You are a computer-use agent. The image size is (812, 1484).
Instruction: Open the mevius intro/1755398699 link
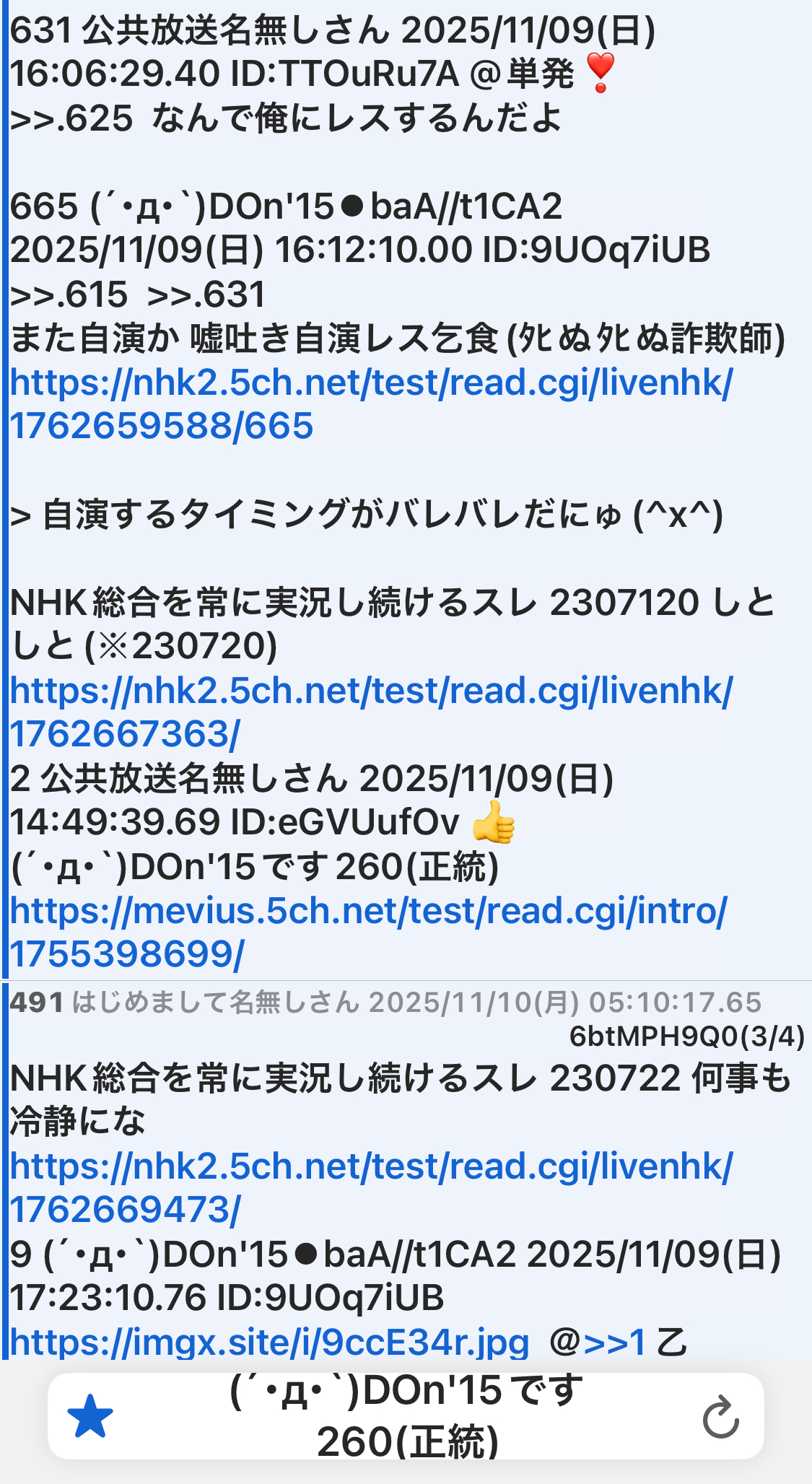(368, 932)
